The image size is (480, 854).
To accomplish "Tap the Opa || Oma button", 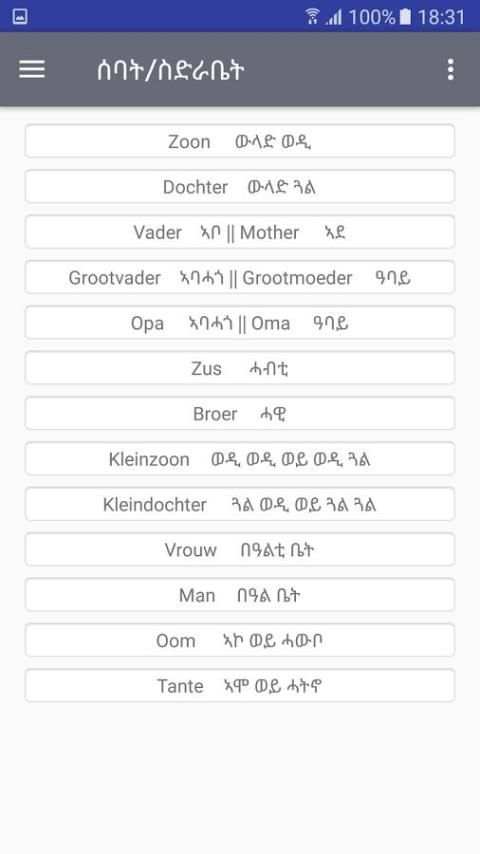I will click(240, 323).
